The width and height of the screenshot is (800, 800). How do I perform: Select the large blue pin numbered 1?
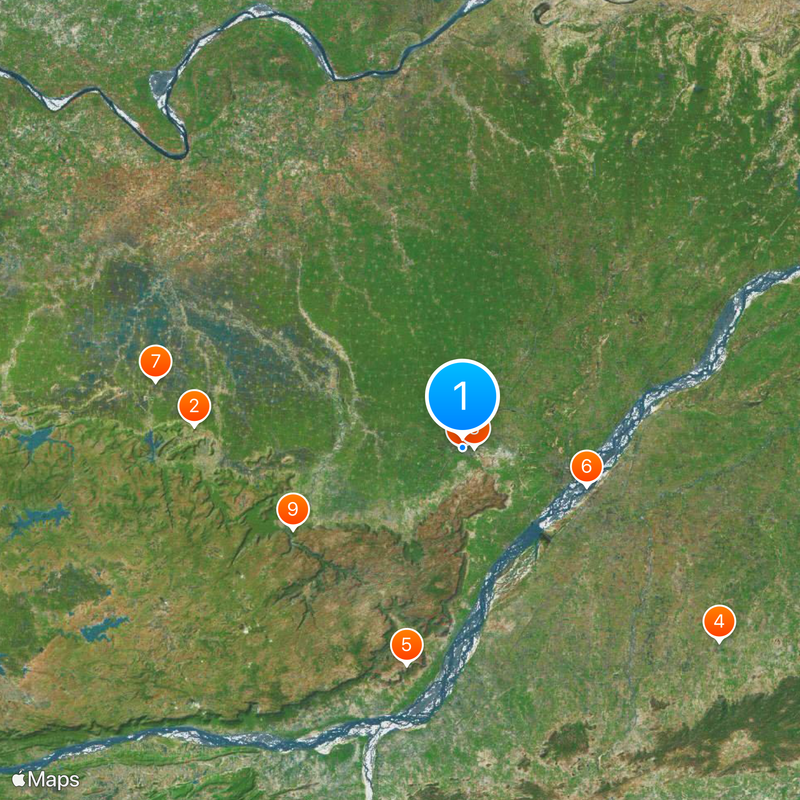coord(462,396)
